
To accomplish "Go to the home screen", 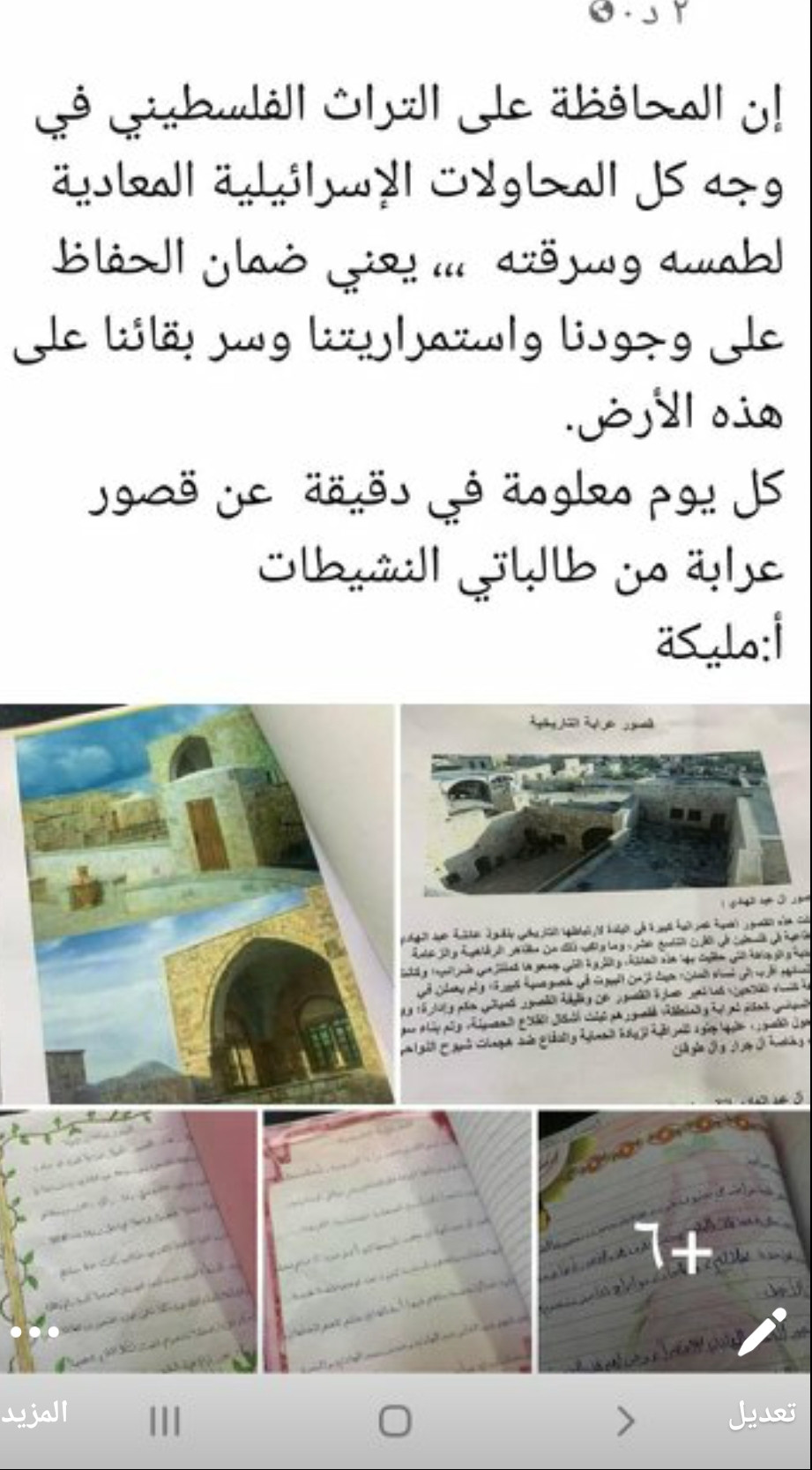I will [x=395, y=1421].
